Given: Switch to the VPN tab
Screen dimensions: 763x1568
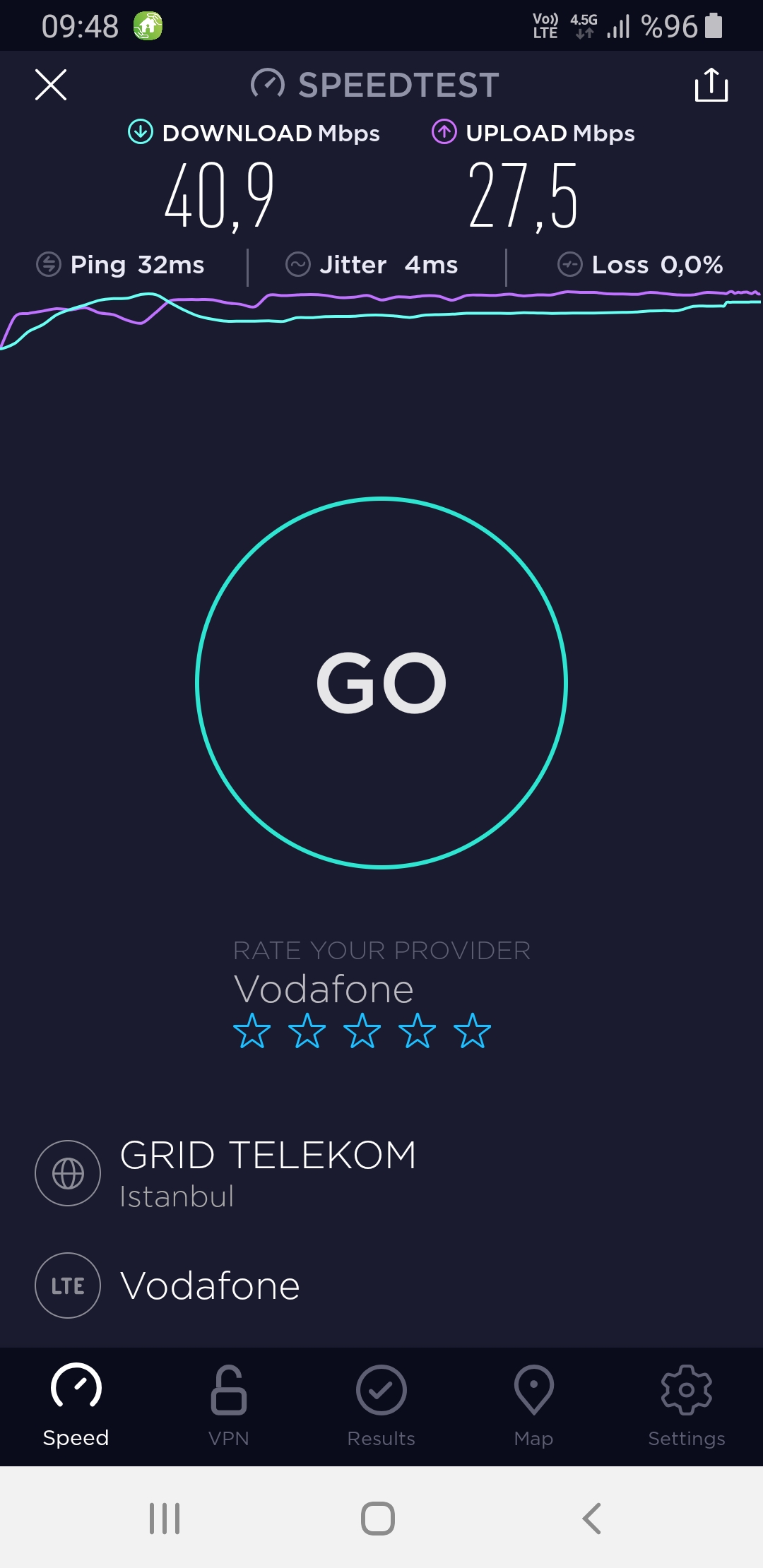Looking at the screenshot, I should coord(229,1406).
